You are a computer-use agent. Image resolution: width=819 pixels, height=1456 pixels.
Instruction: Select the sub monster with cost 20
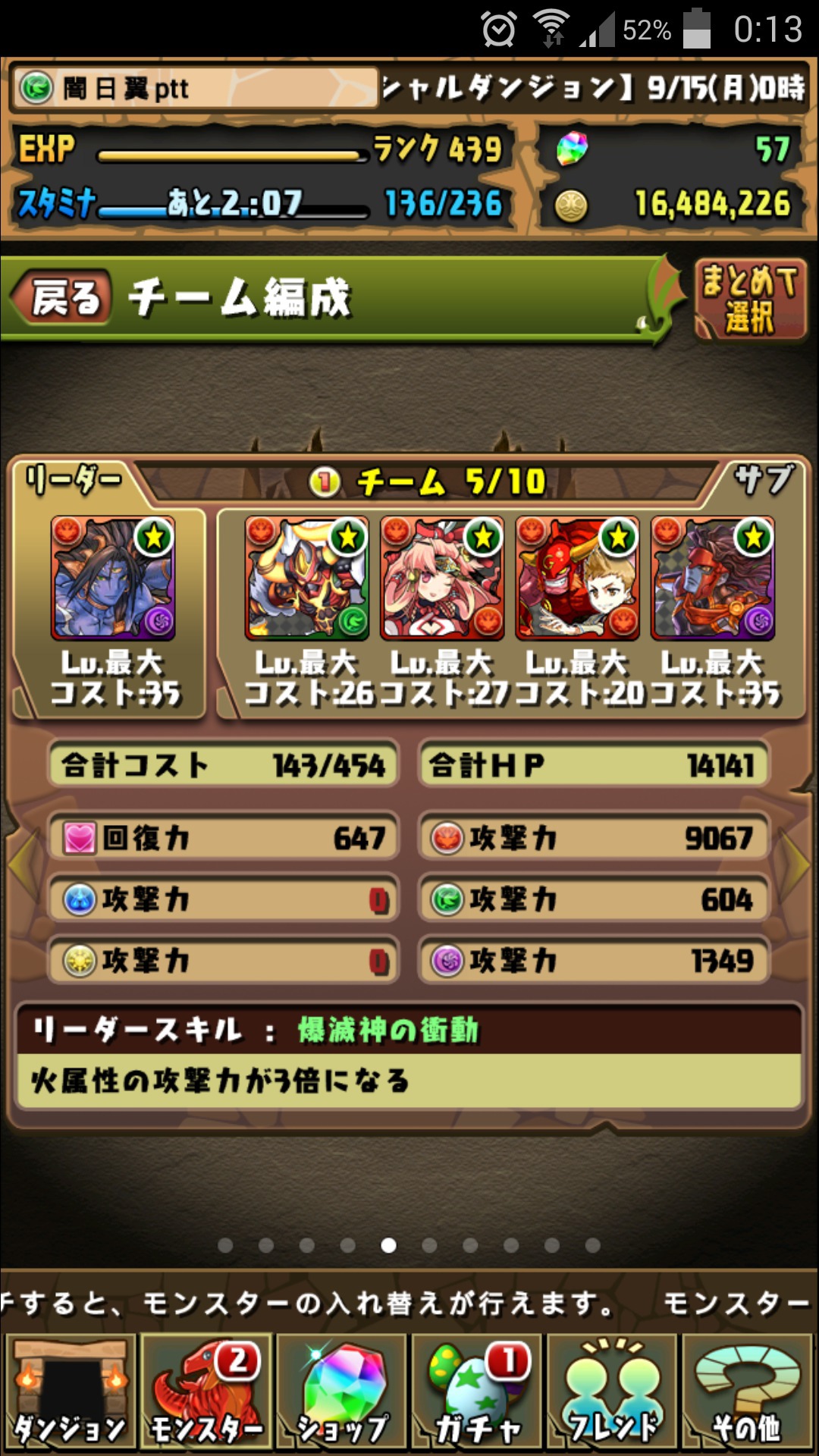pos(577,579)
